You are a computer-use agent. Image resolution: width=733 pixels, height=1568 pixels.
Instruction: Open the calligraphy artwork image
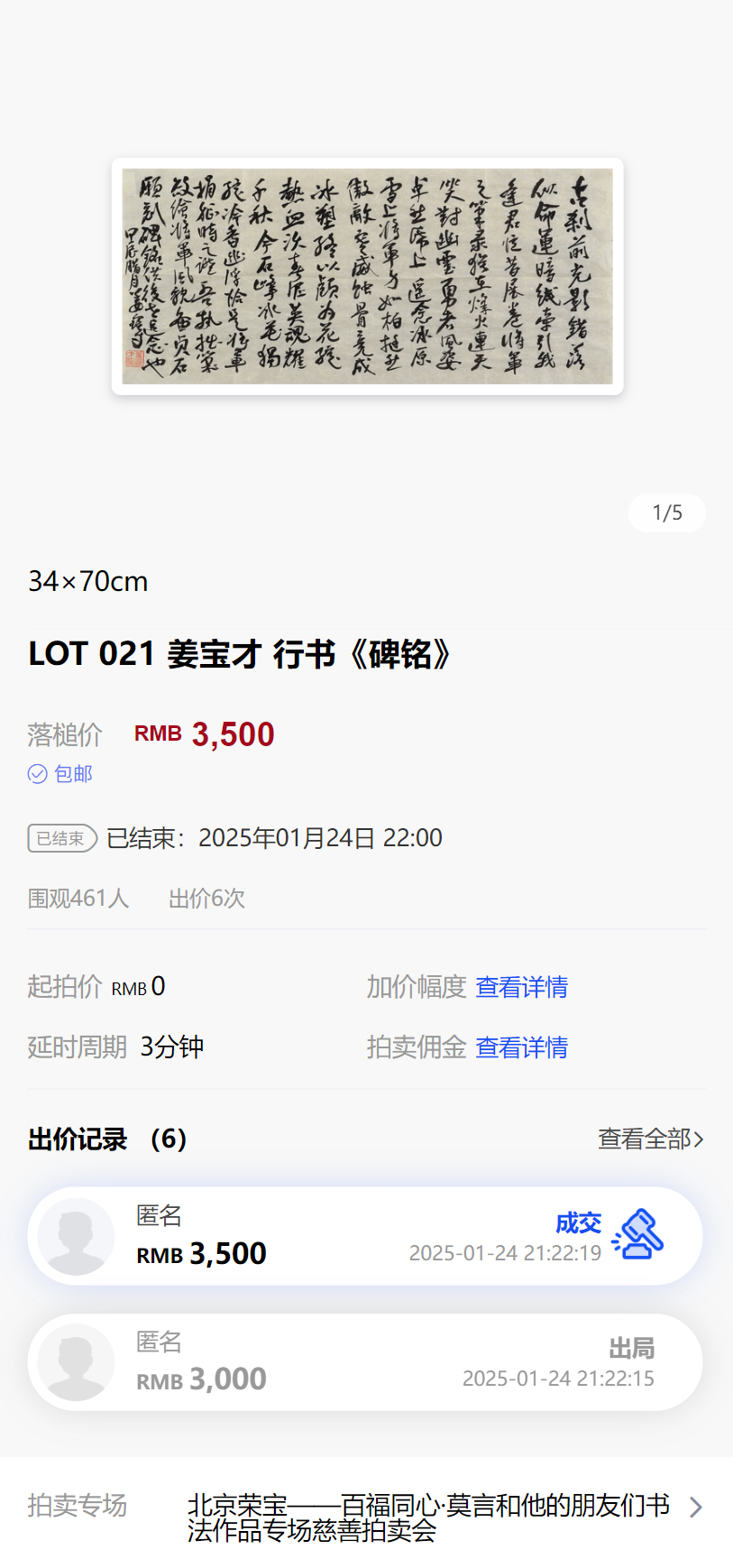coord(367,276)
